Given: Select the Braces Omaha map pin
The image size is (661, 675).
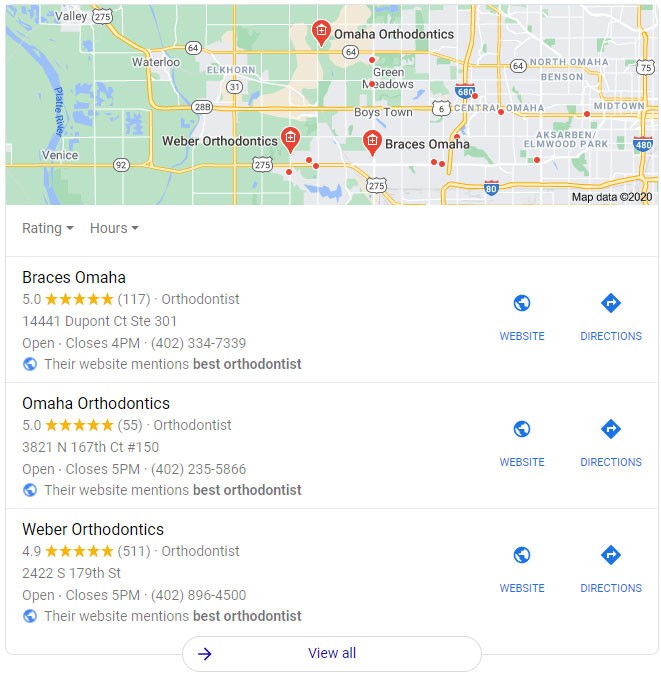Looking at the screenshot, I should click(x=372, y=141).
